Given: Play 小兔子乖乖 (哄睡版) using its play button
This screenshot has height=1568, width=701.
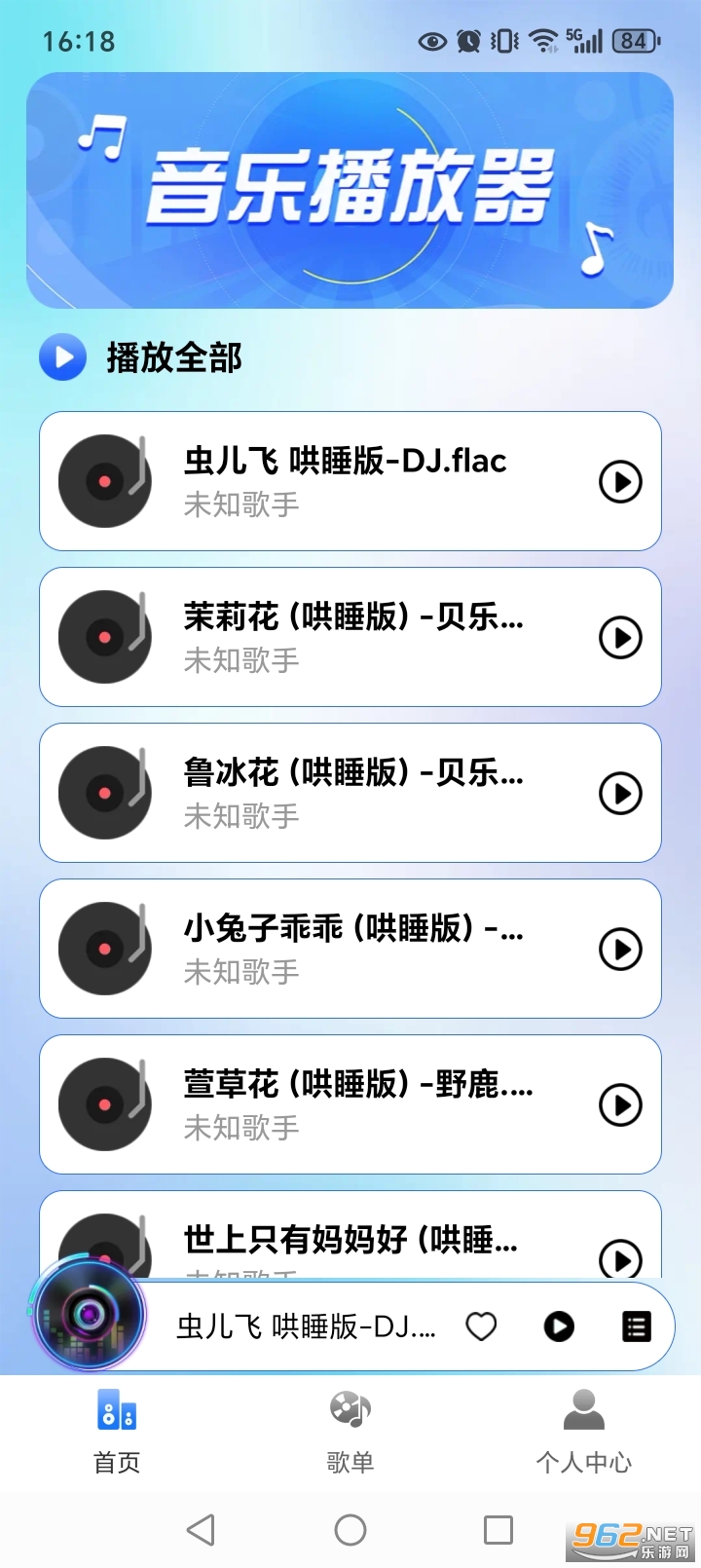Looking at the screenshot, I should point(620,950).
